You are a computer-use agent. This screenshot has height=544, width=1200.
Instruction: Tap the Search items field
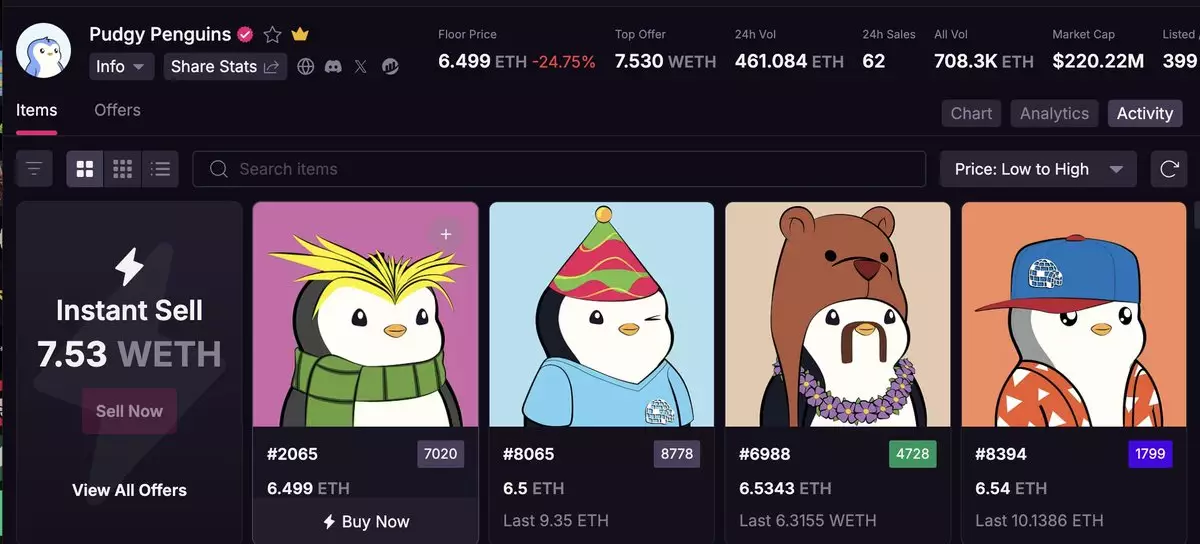pyautogui.click(x=559, y=169)
